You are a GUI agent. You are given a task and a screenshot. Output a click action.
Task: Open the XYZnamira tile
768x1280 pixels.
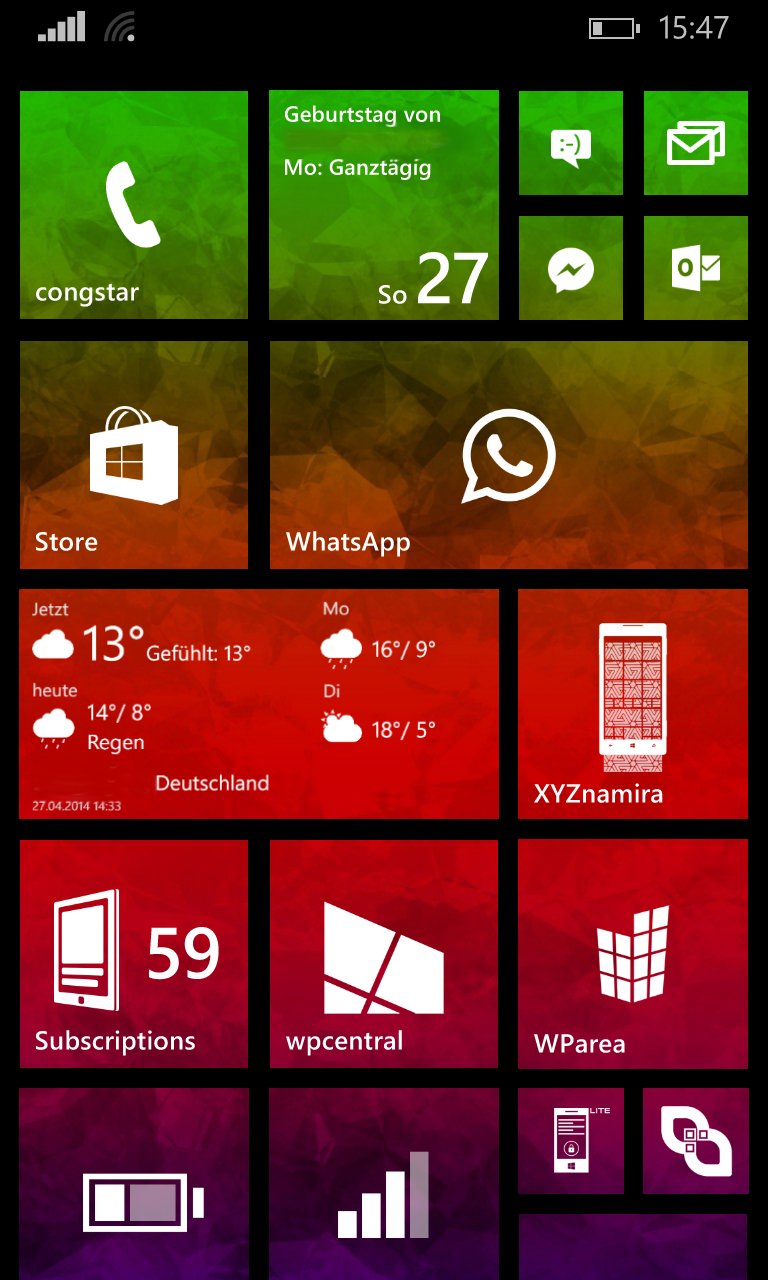coord(633,704)
